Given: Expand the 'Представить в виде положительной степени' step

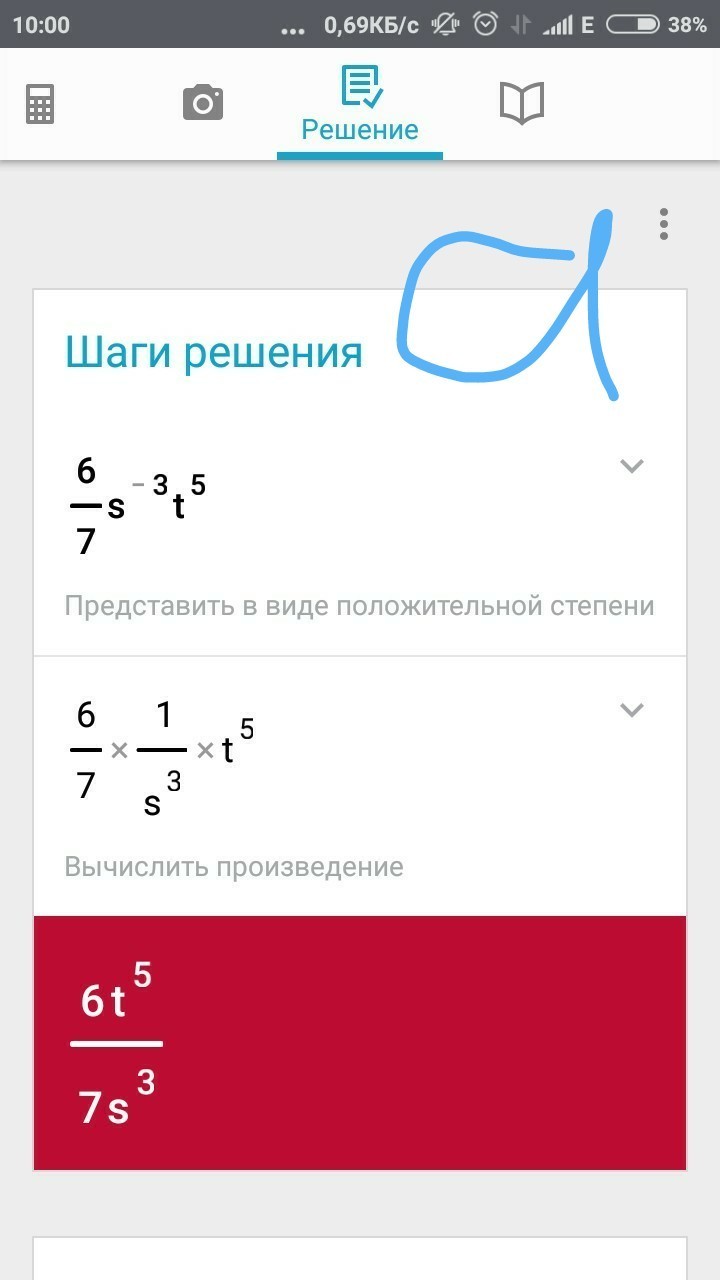Looking at the screenshot, I should pos(631,466).
